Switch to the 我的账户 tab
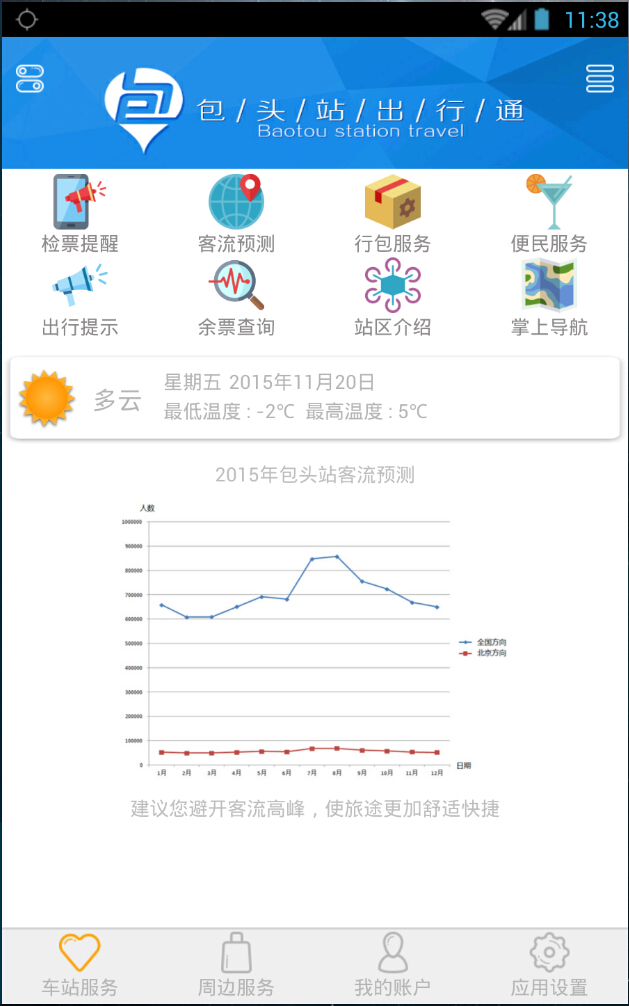This screenshot has width=629, height=1006. point(393,966)
